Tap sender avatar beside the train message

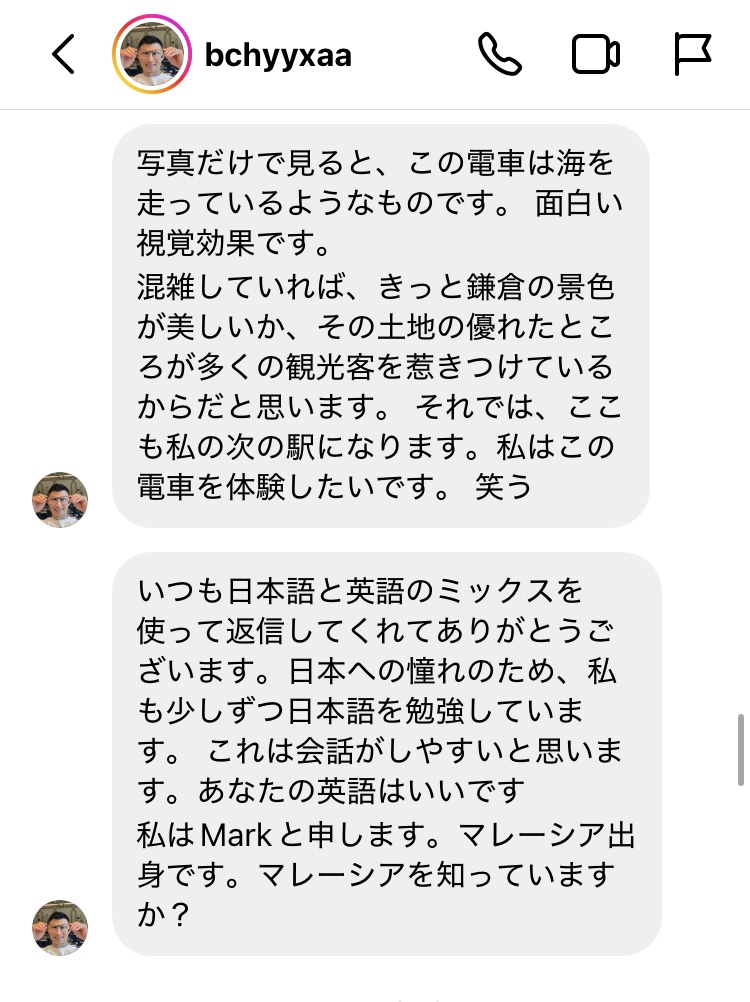pos(60,500)
